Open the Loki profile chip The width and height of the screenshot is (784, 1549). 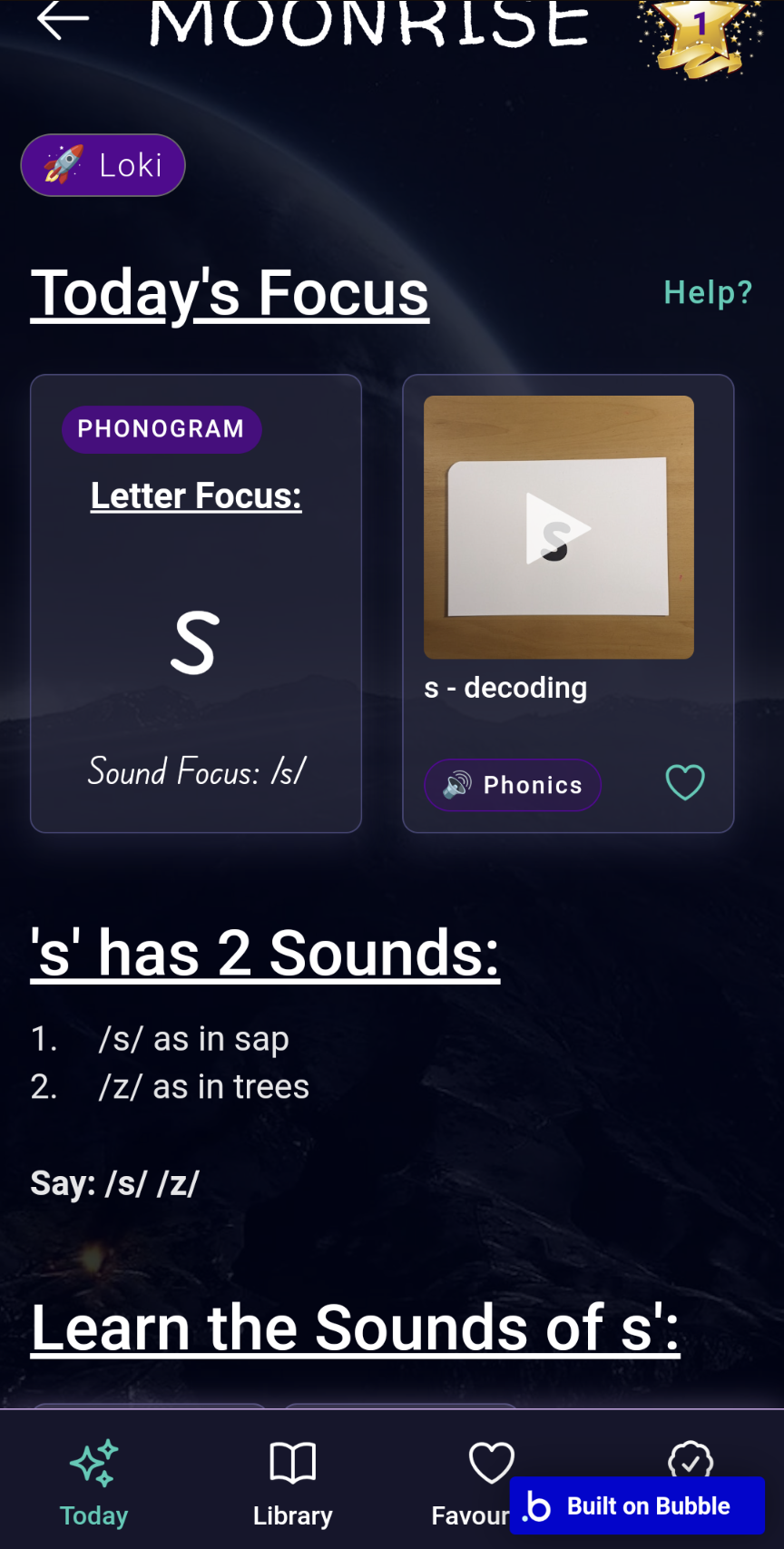click(x=103, y=165)
